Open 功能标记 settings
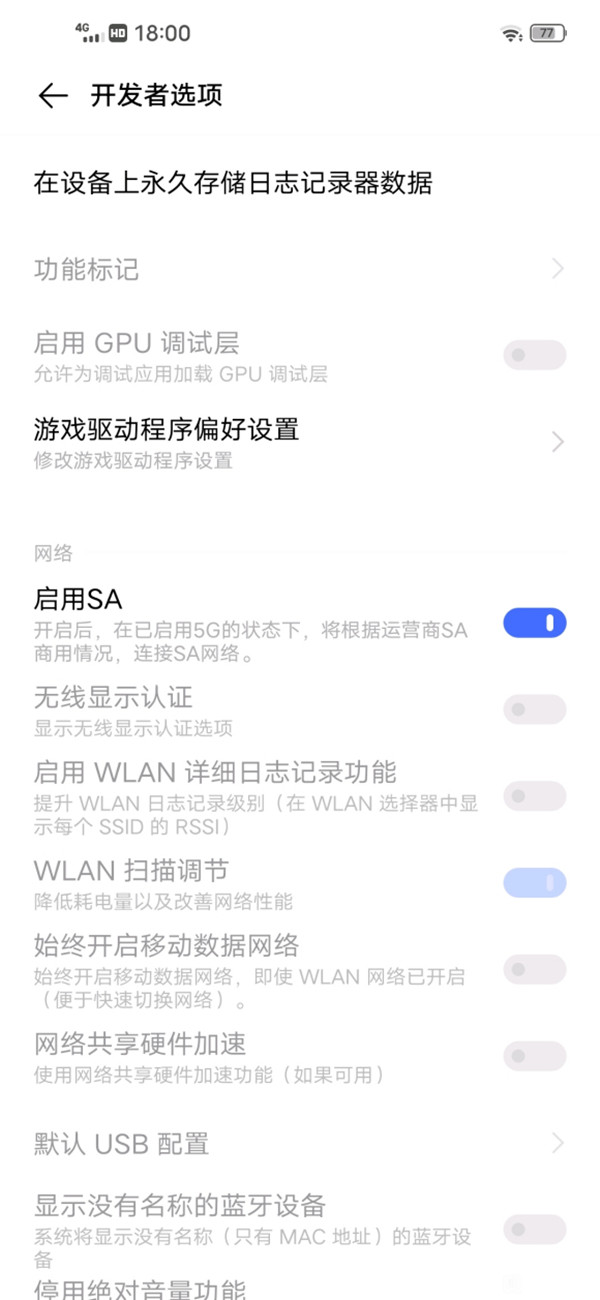The image size is (600, 1300). [x=300, y=269]
